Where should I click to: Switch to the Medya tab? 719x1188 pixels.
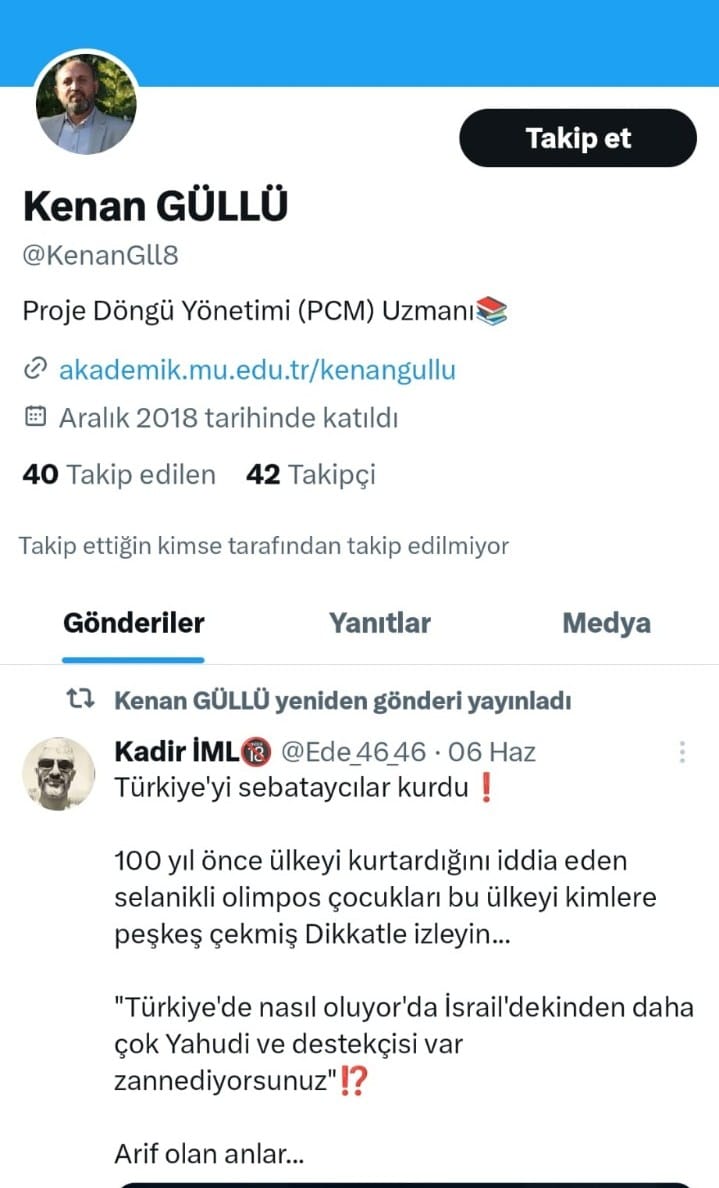(x=606, y=623)
